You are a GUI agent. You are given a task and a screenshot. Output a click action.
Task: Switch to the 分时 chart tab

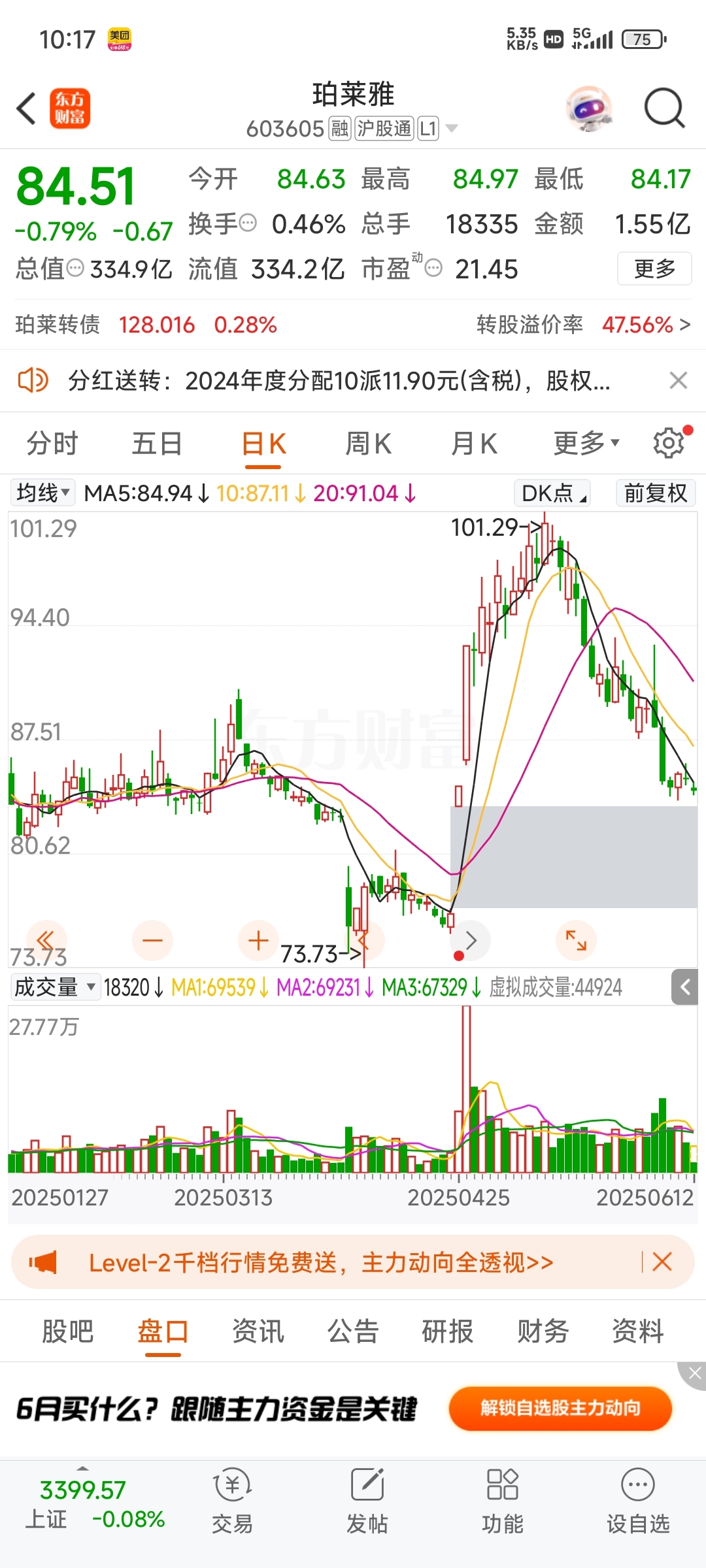pyautogui.click(x=52, y=444)
